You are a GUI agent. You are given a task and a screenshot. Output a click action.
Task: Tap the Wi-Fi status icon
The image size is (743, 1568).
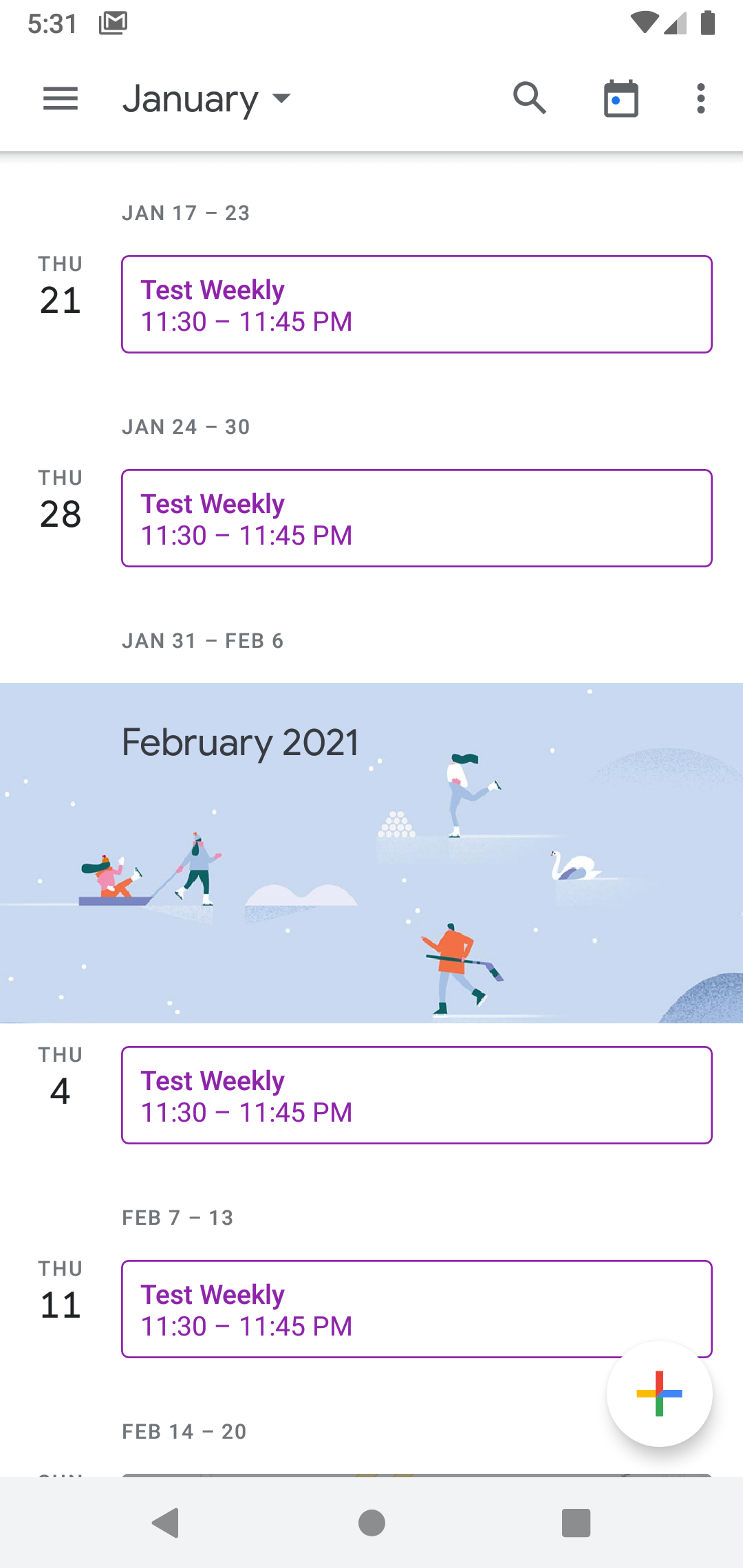(x=645, y=23)
